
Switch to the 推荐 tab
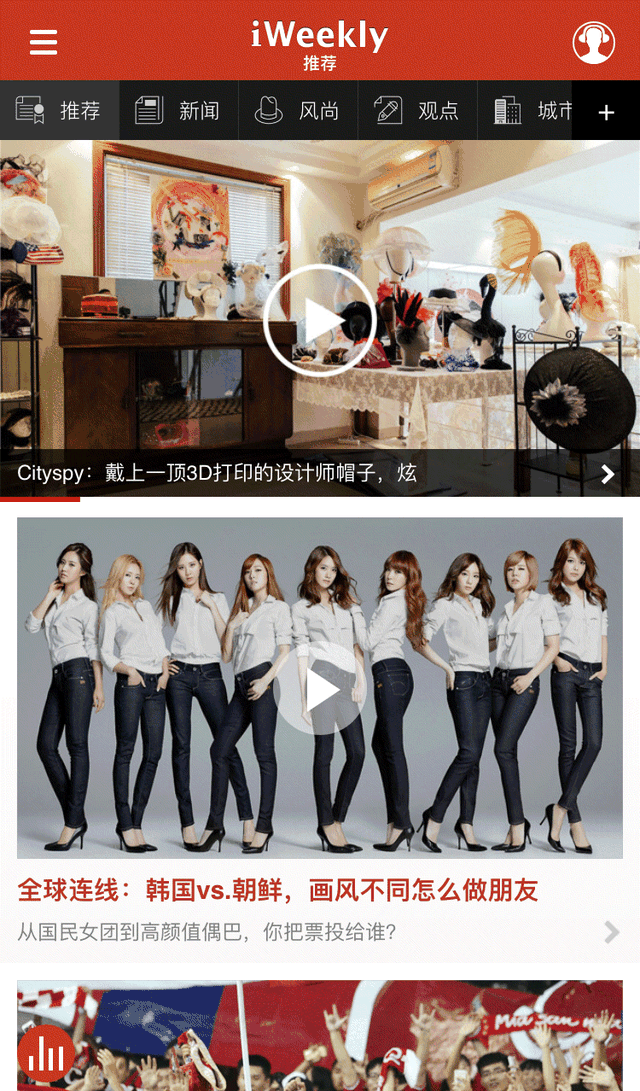pos(60,111)
